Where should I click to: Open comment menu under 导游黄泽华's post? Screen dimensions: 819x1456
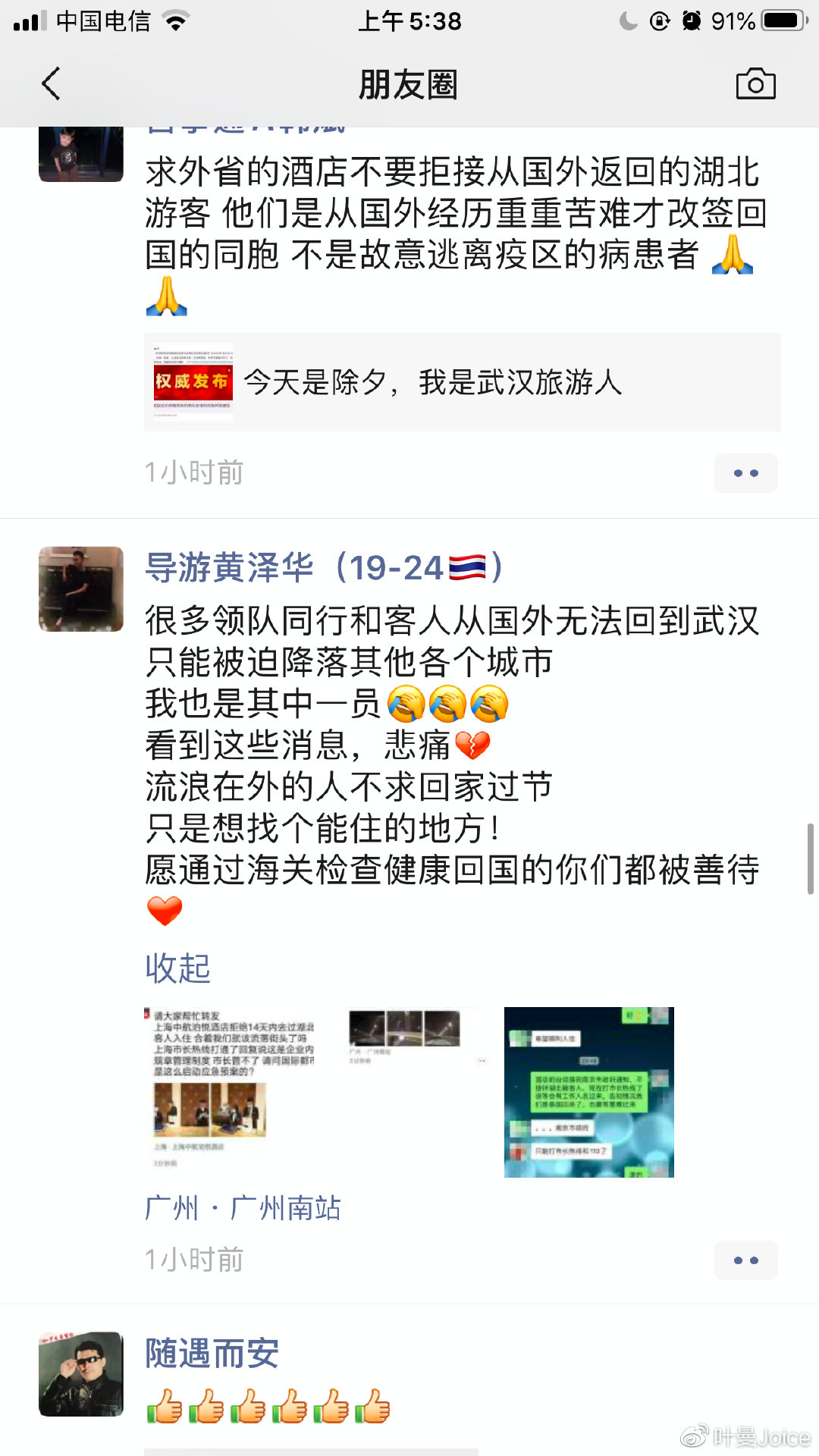pos(745,1260)
